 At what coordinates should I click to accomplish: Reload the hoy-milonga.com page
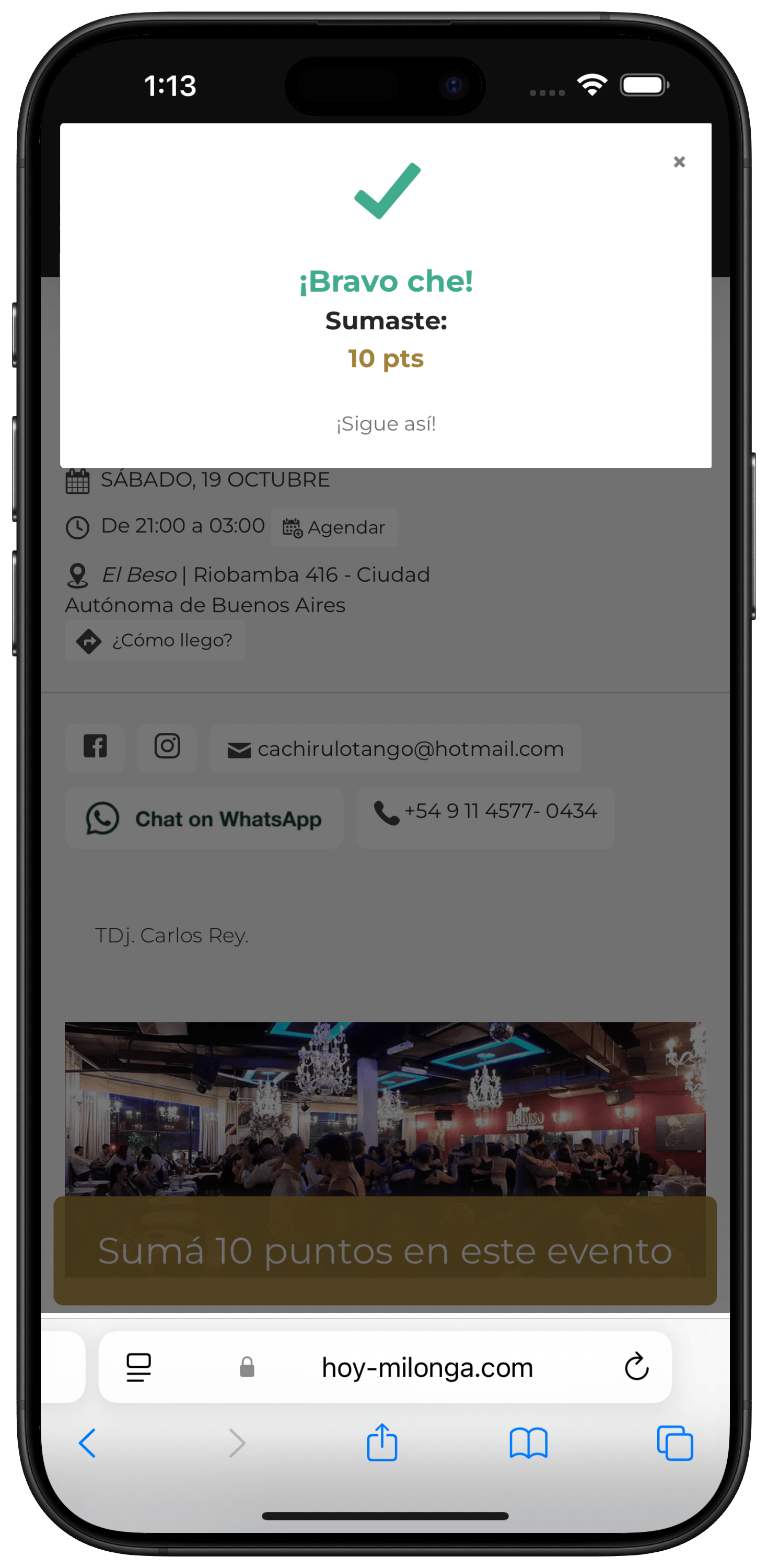tap(636, 1367)
